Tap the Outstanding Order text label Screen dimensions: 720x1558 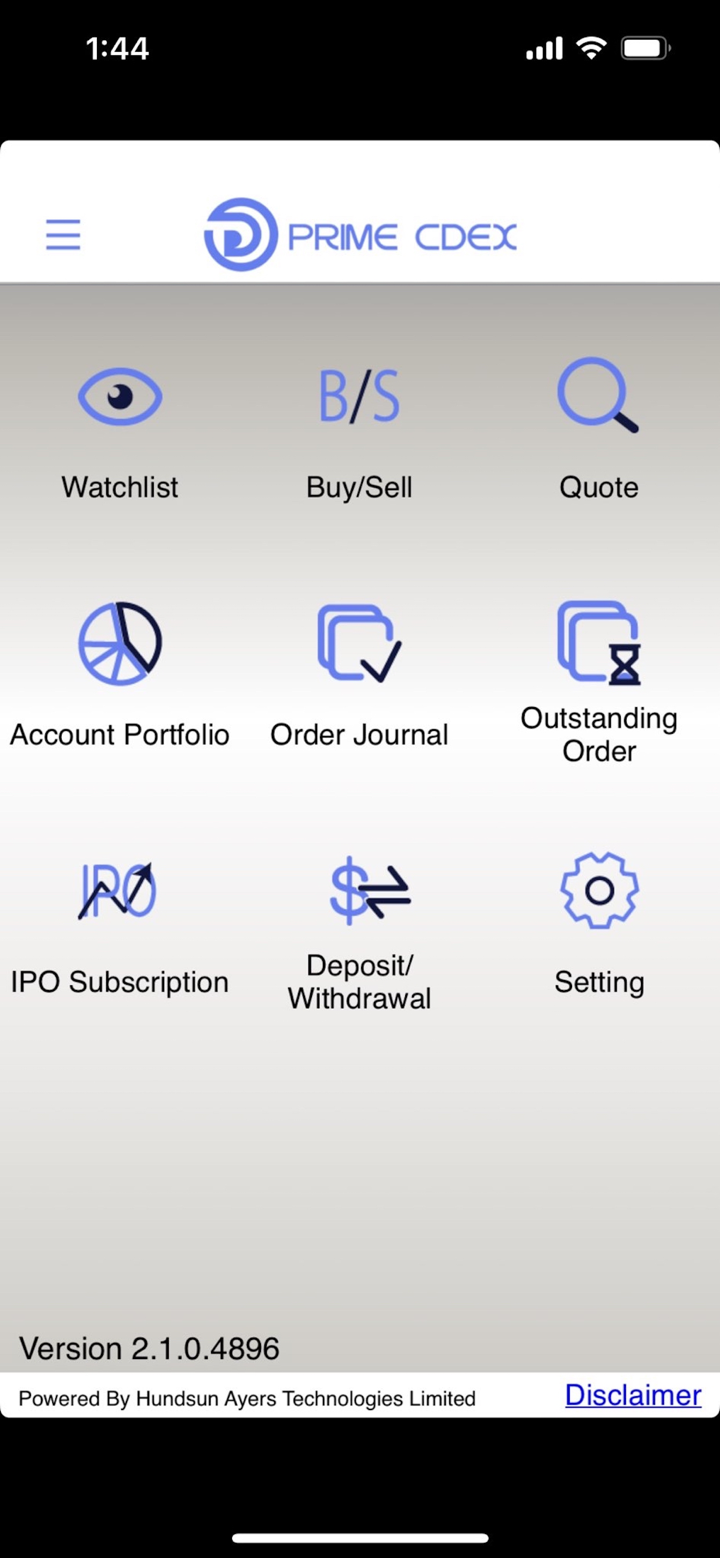pos(598,734)
